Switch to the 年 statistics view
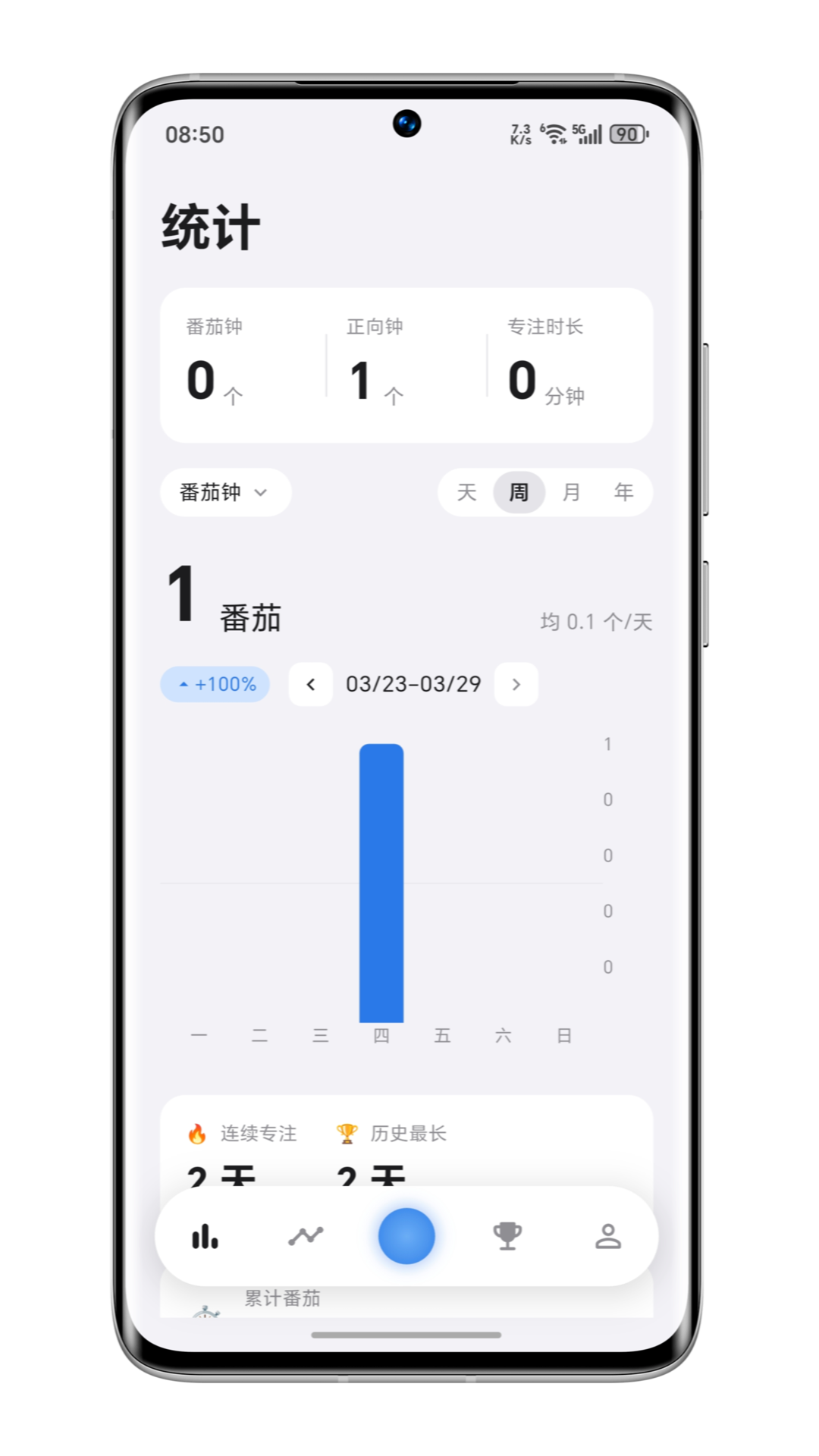 (x=624, y=492)
